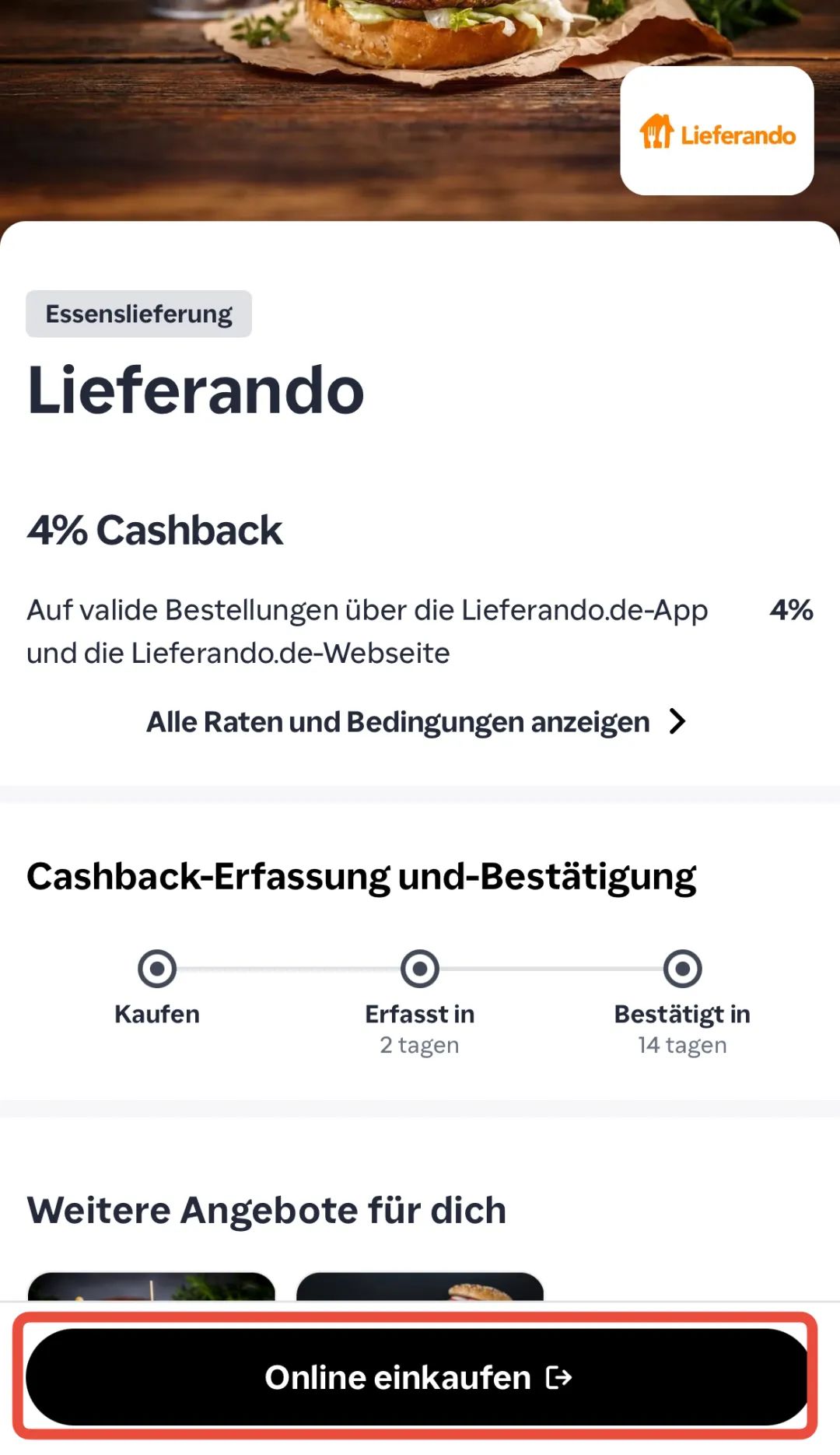
Task: Tap the Online einkaufen button
Action: point(418,1376)
